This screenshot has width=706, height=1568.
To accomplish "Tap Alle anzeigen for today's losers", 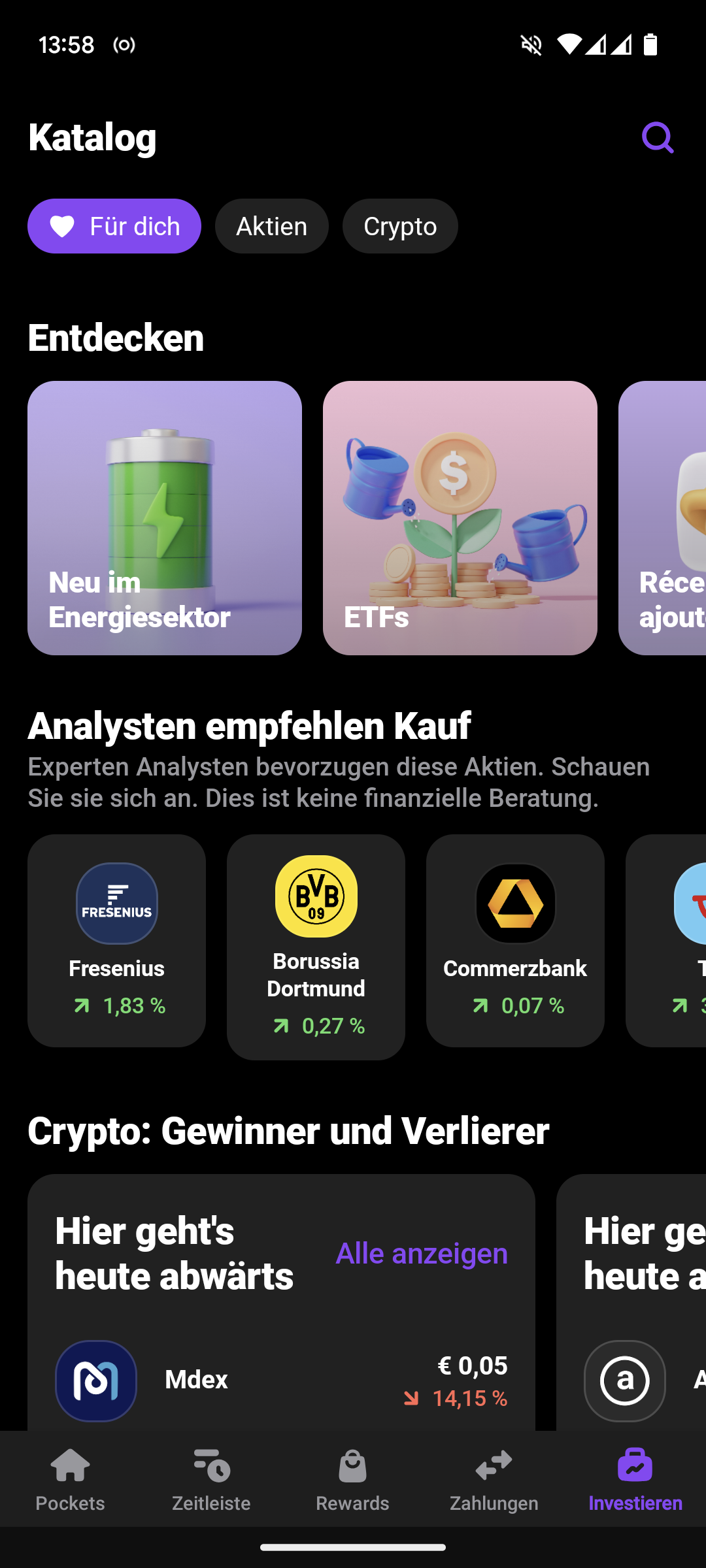I will (x=422, y=1253).
